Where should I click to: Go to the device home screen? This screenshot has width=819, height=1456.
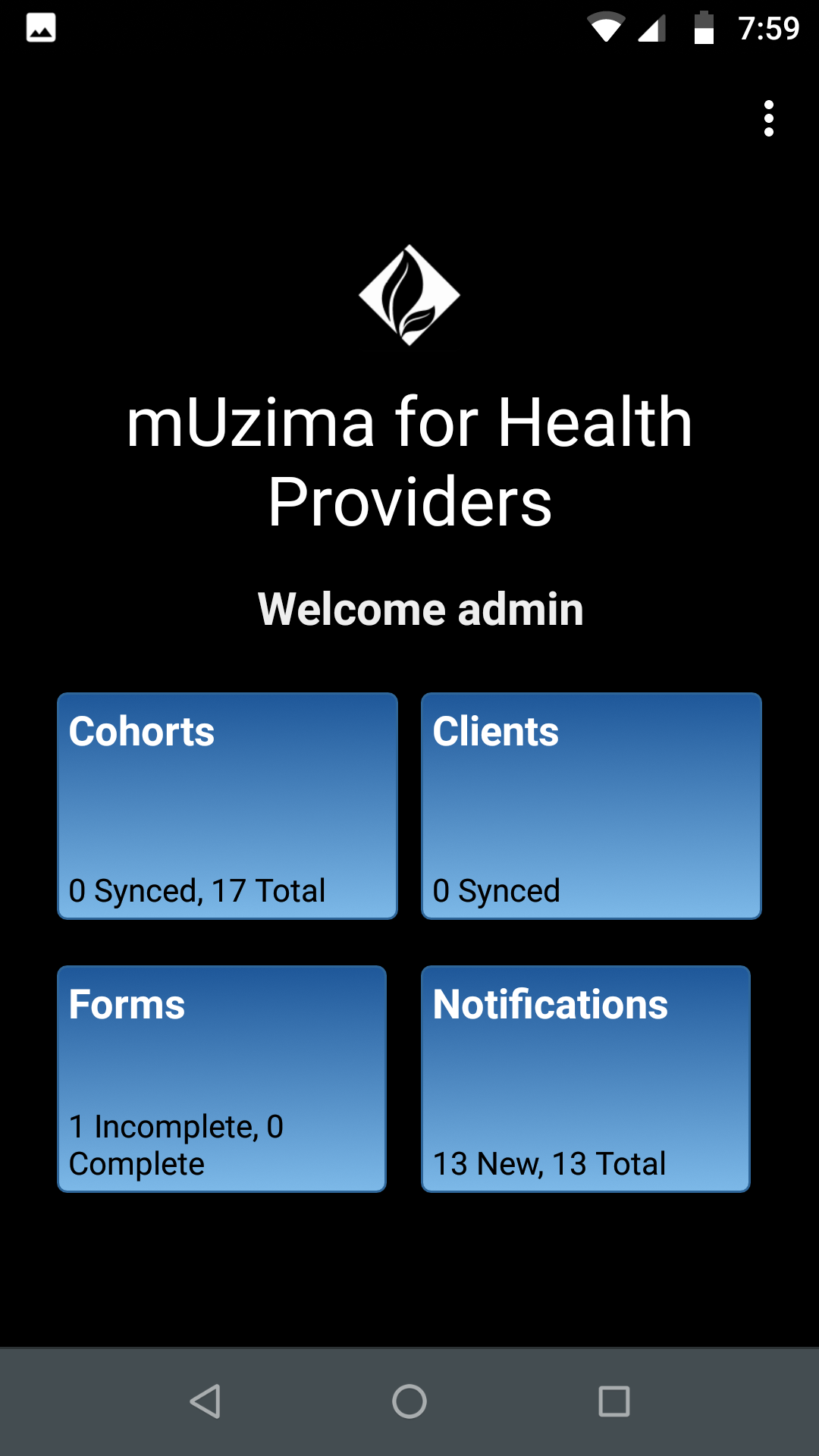(409, 1401)
